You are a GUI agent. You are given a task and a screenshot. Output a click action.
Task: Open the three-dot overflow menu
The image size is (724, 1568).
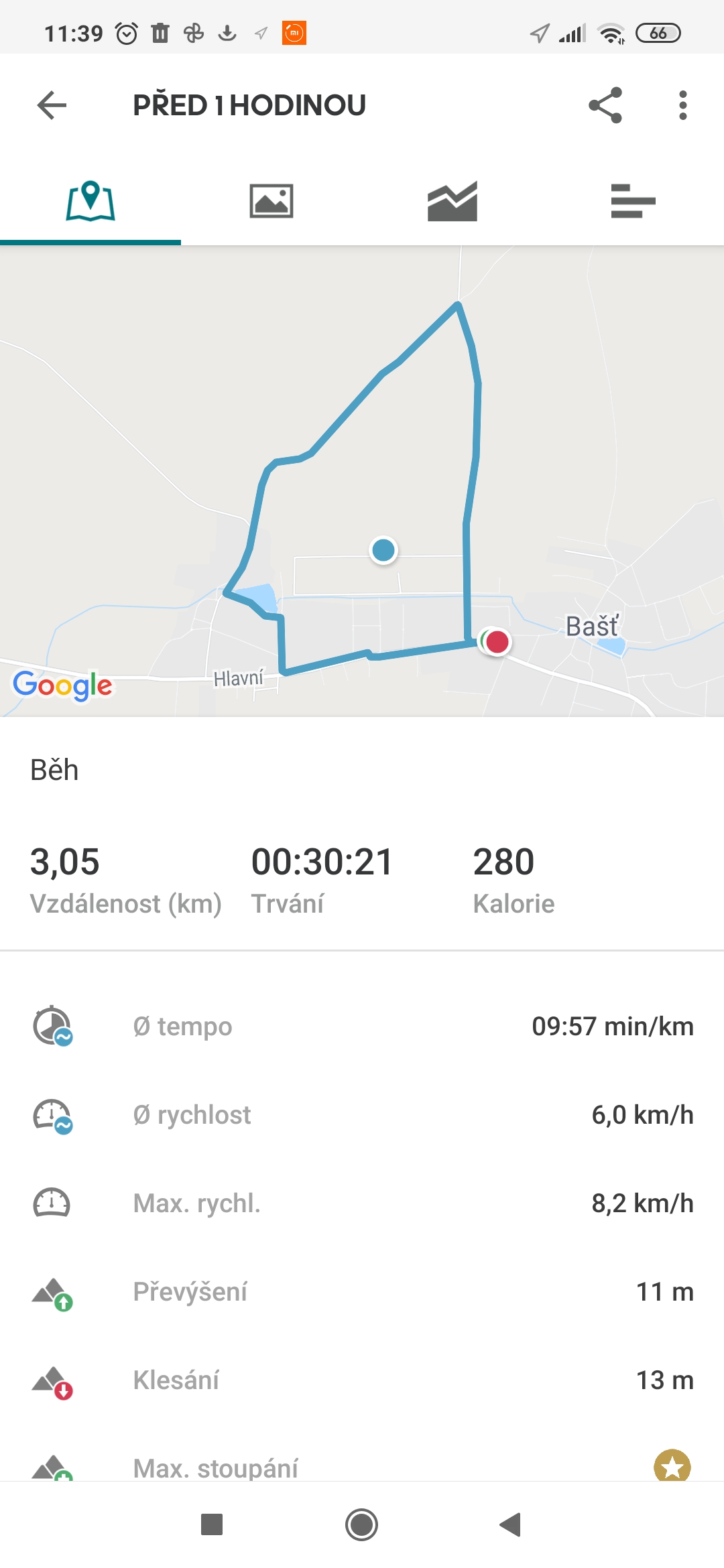pyautogui.click(x=682, y=105)
